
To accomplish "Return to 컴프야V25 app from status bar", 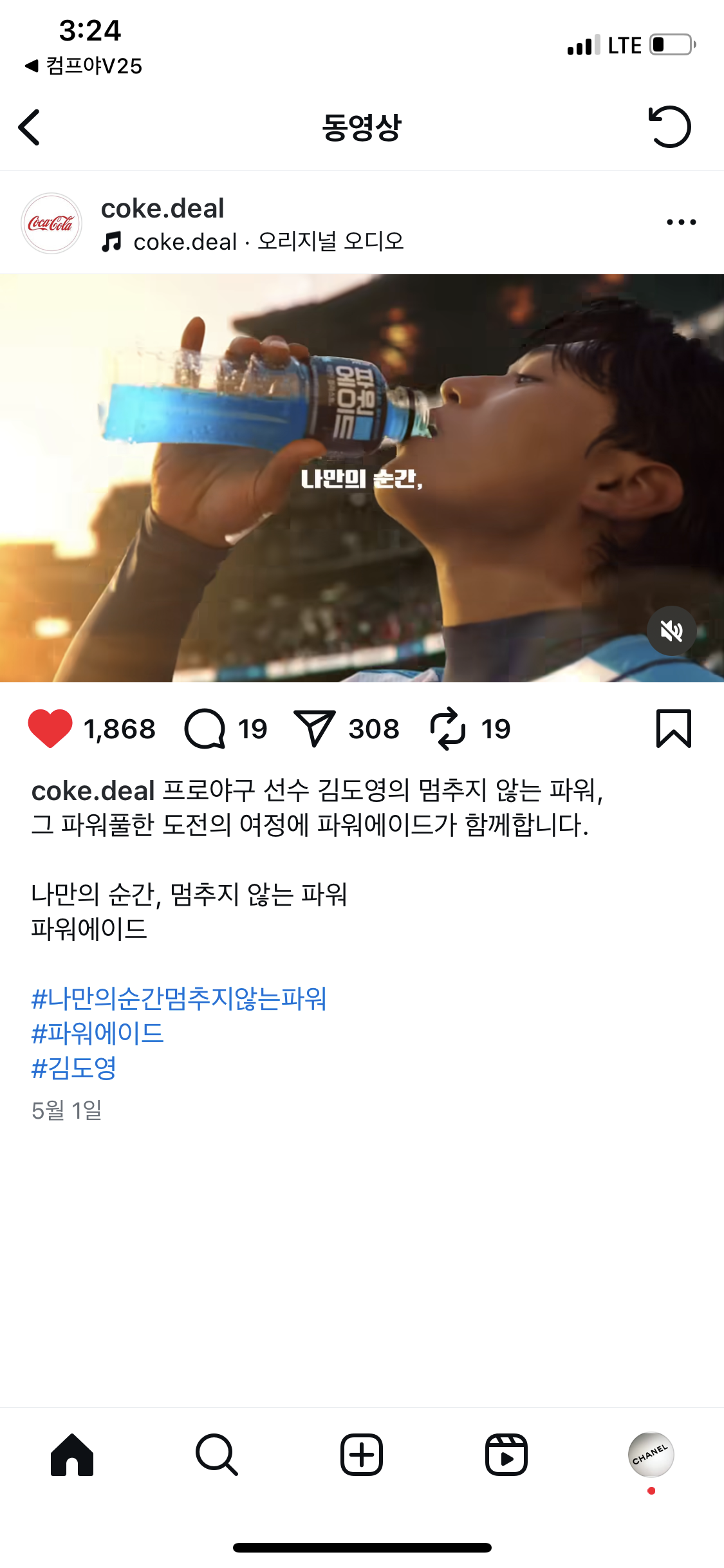I will 84,66.
